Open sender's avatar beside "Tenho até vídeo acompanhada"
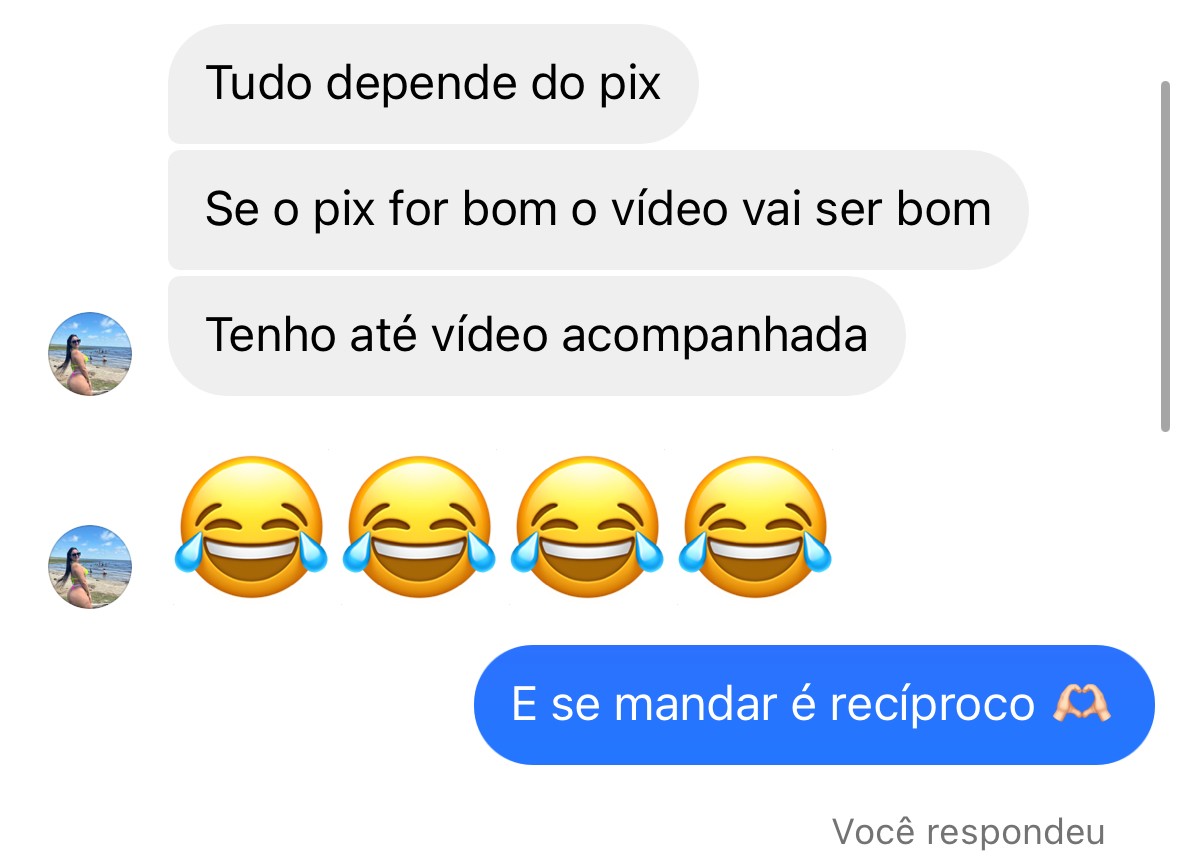 click(90, 354)
